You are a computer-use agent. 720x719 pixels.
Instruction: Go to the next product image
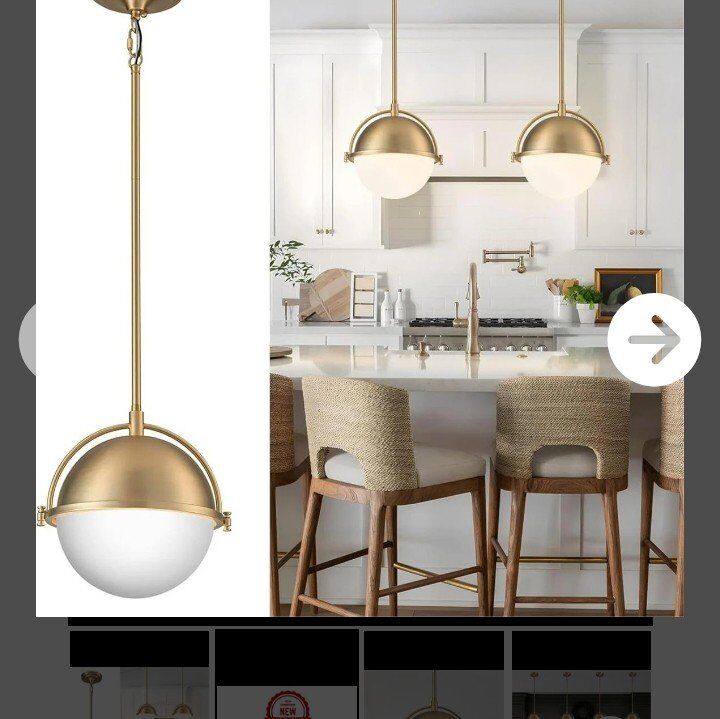click(654, 340)
